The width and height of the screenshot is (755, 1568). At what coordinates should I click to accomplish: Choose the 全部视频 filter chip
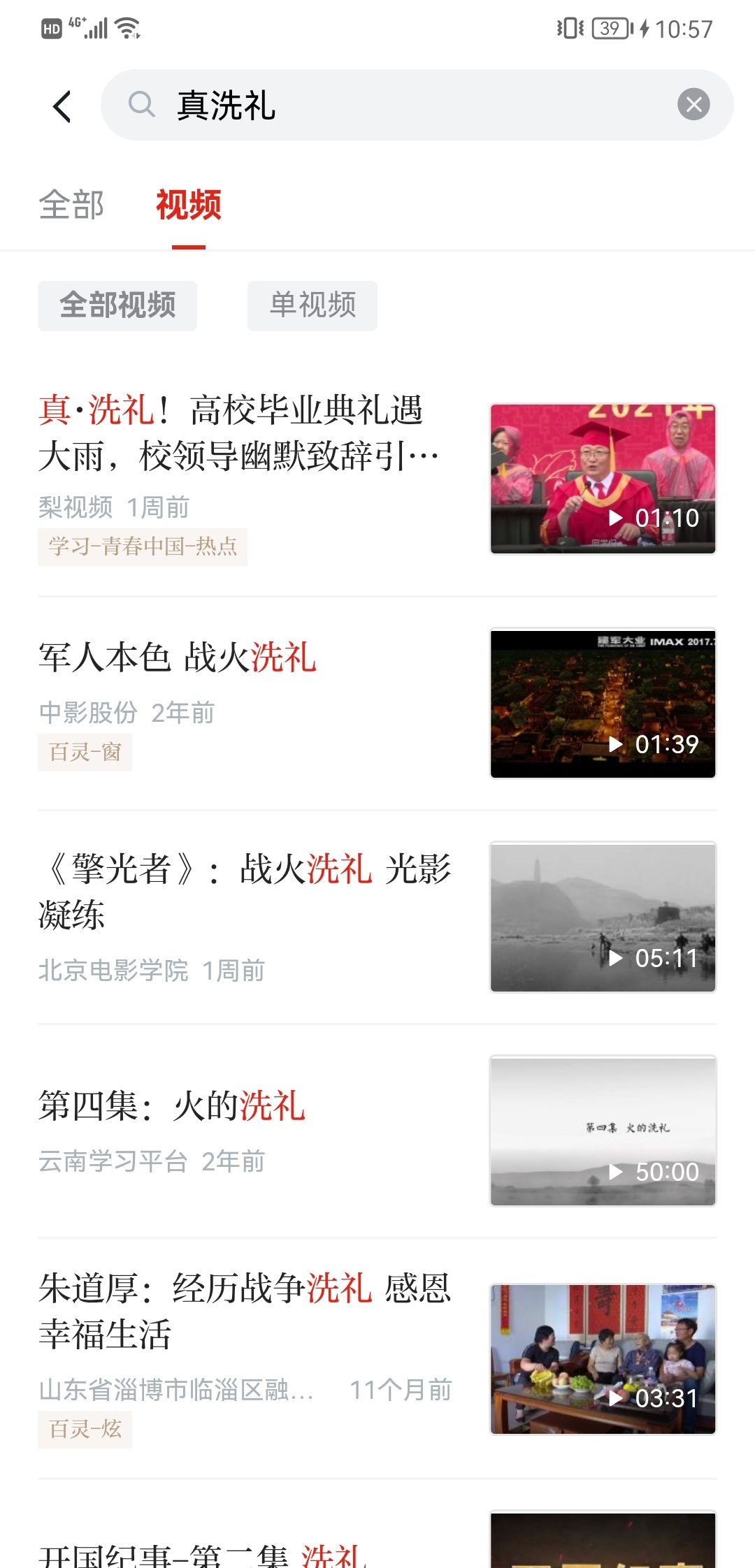click(x=117, y=305)
